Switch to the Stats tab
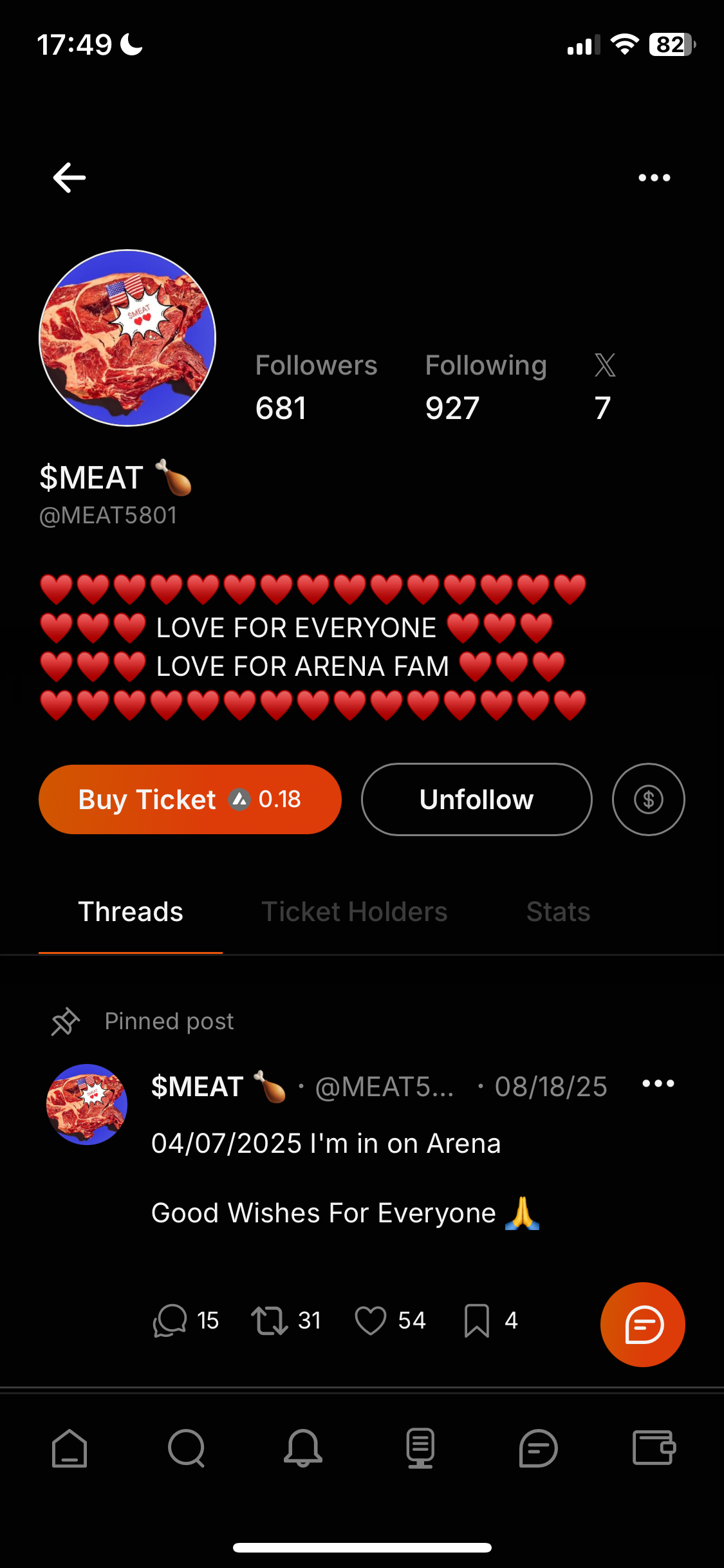Image resolution: width=724 pixels, height=1568 pixels. click(558, 911)
